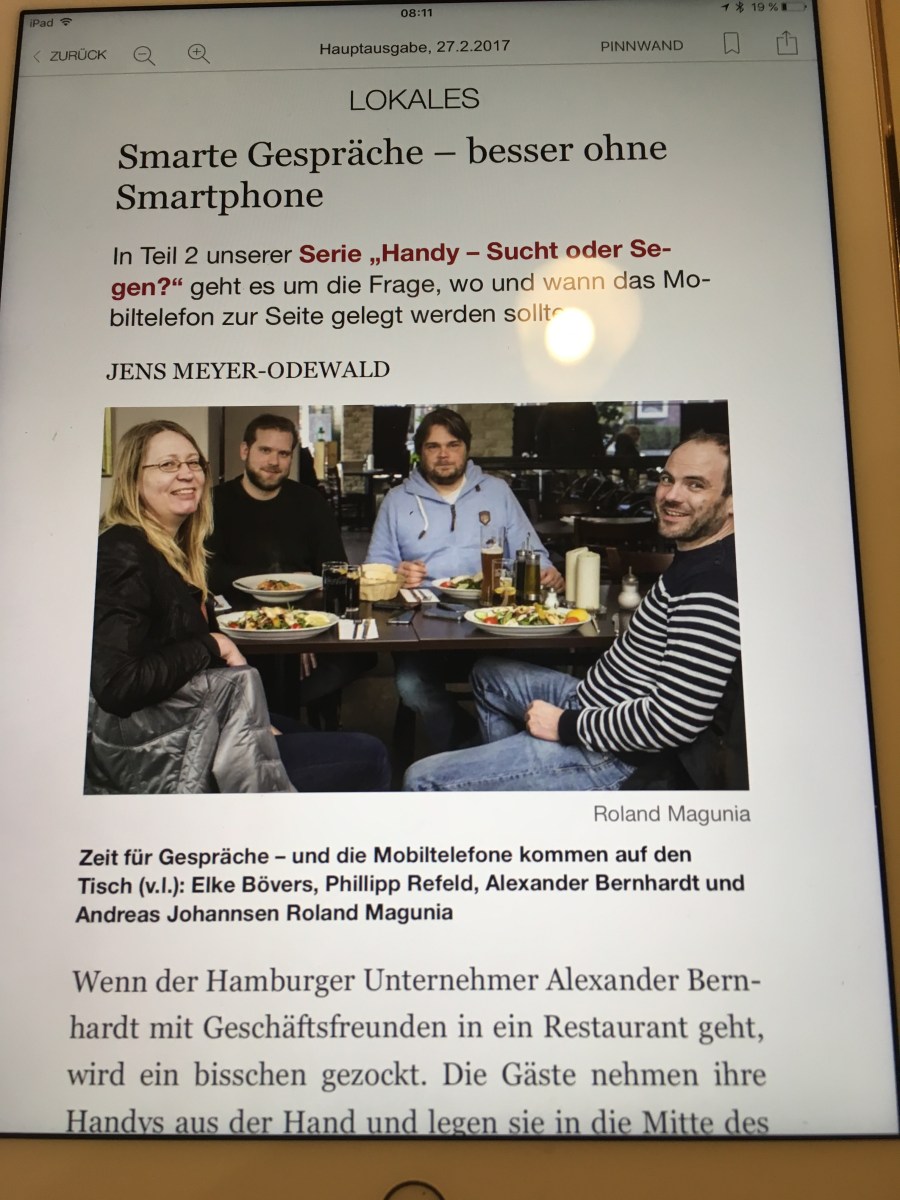Viewport: 900px width, 1200px height.
Task: Enlarge the article photo of the restaurant table
Action: [x=415, y=597]
